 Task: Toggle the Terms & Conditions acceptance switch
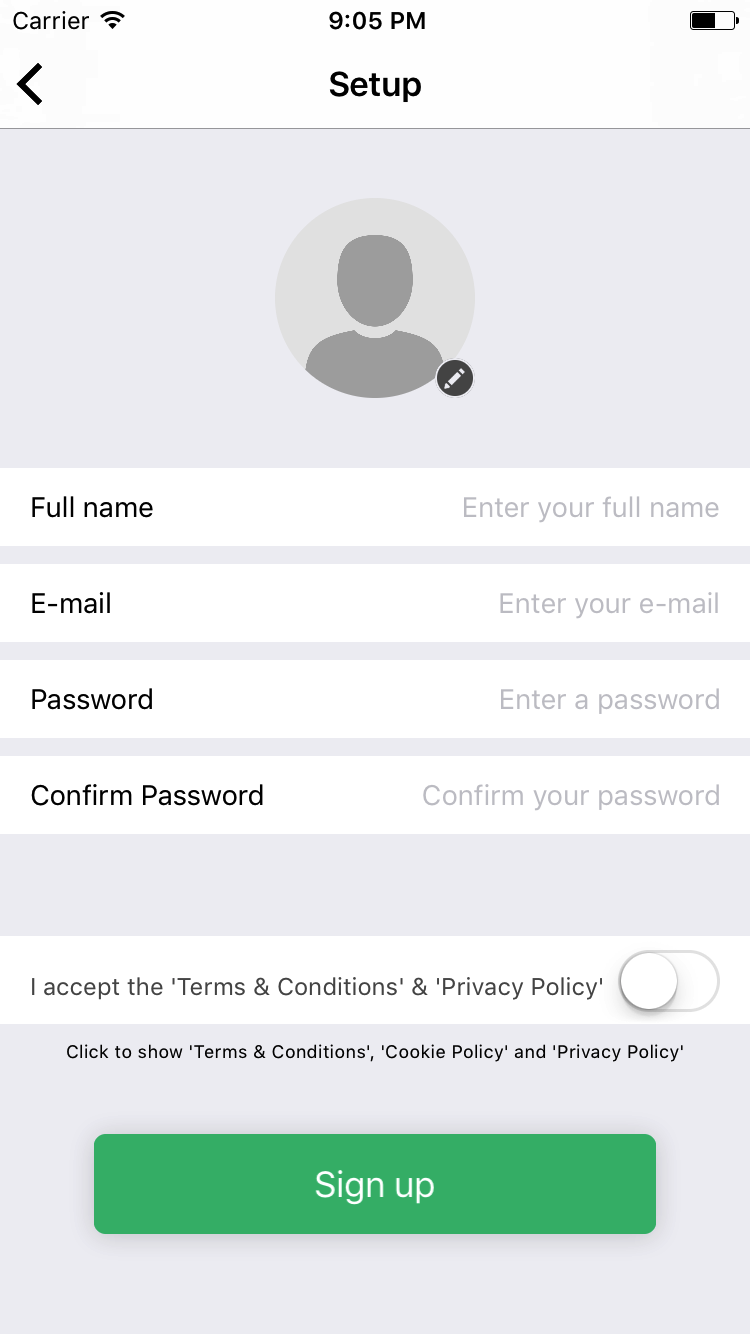(x=669, y=981)
